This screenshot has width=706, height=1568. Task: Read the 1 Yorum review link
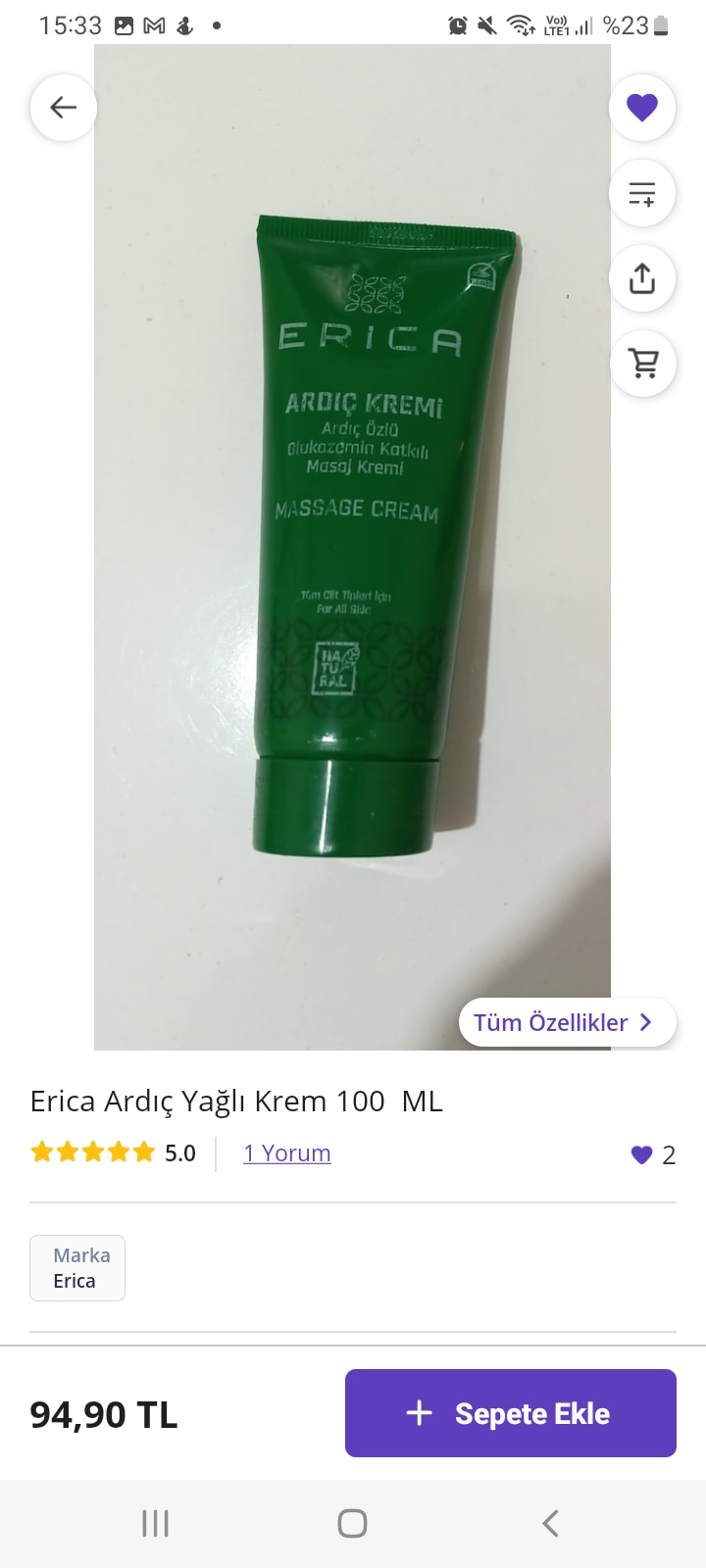[286, 1153]
